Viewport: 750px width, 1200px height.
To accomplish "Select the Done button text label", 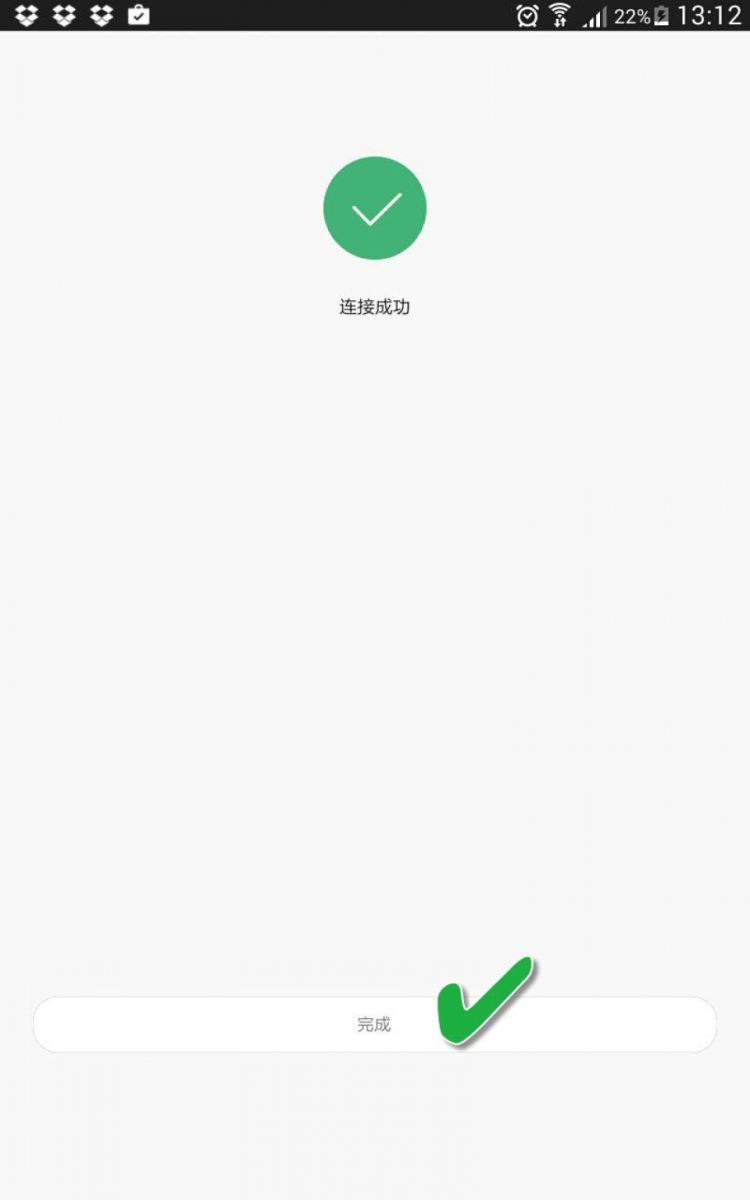I will coord(375,1023).
